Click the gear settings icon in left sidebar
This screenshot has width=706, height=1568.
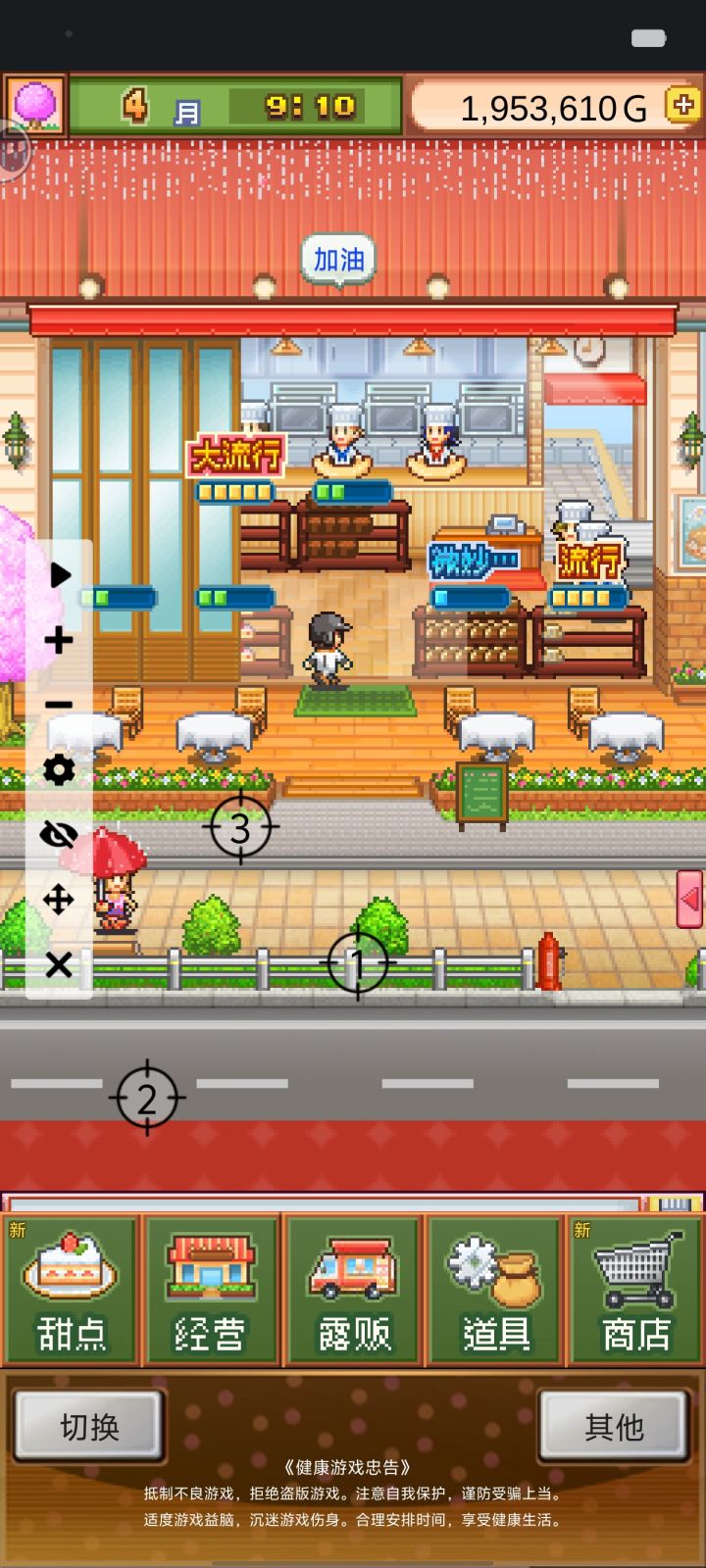61,770
